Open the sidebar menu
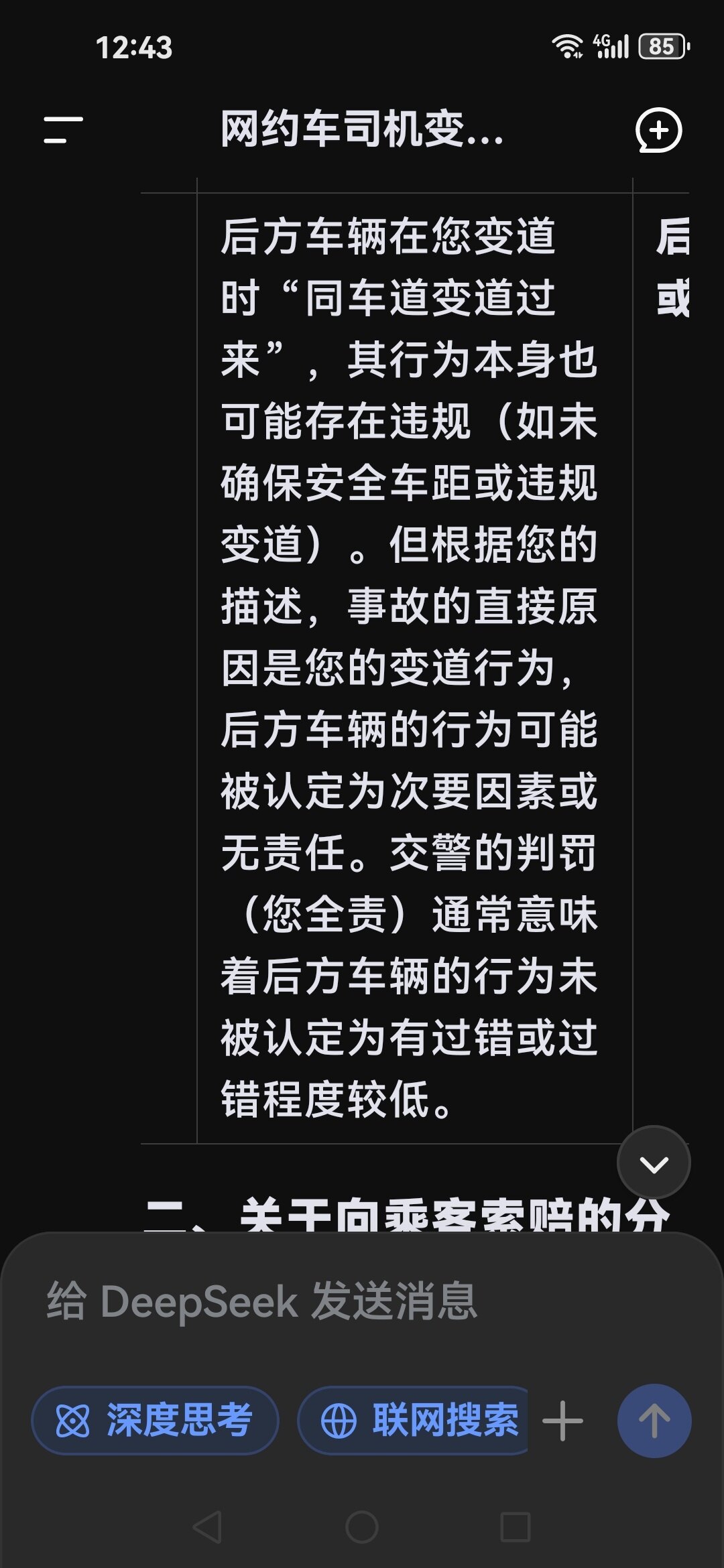Viewport: 724px width, 1568px height. [x=63, y=129]
